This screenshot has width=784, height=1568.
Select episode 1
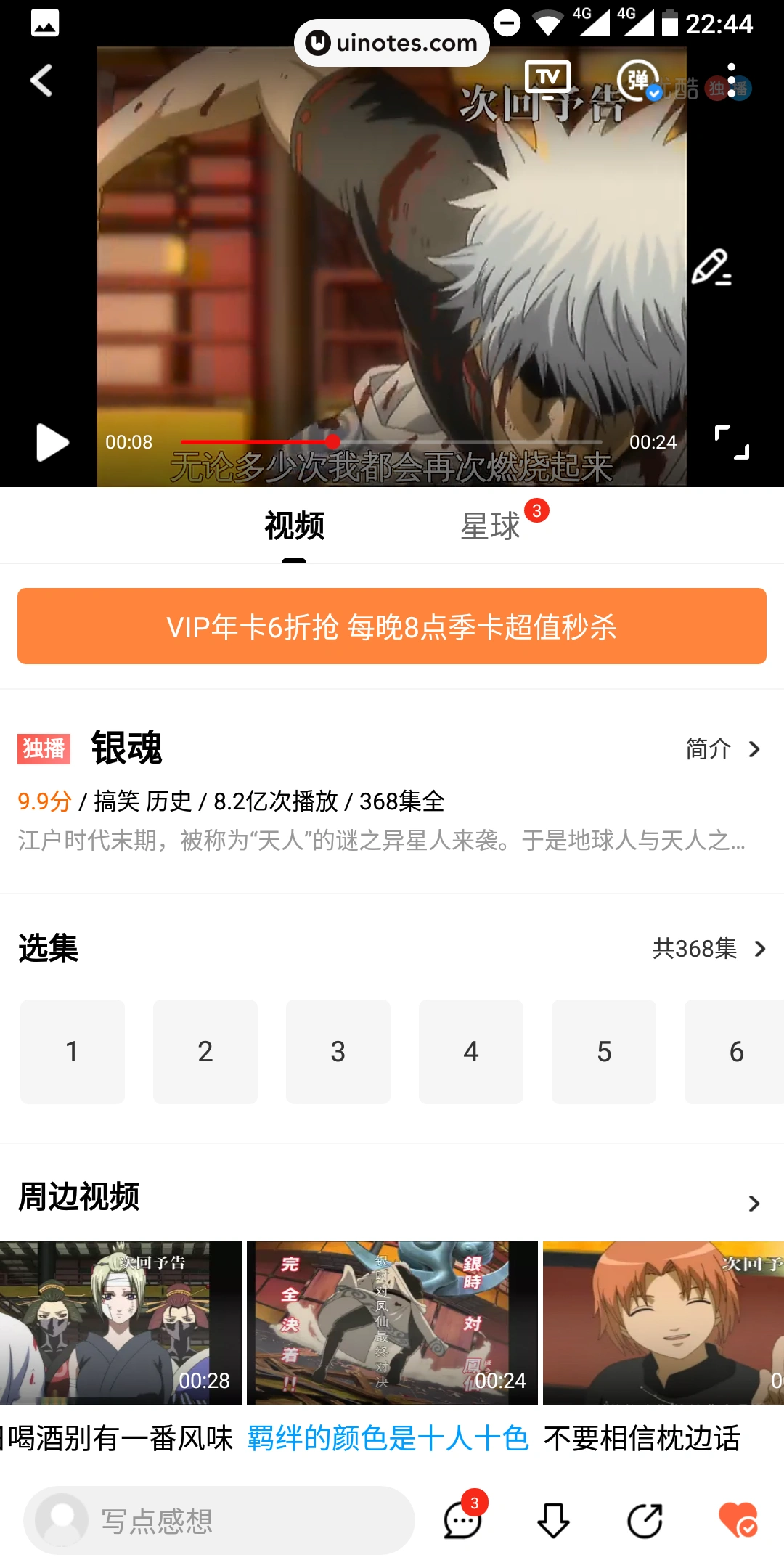click(72, 1051)
